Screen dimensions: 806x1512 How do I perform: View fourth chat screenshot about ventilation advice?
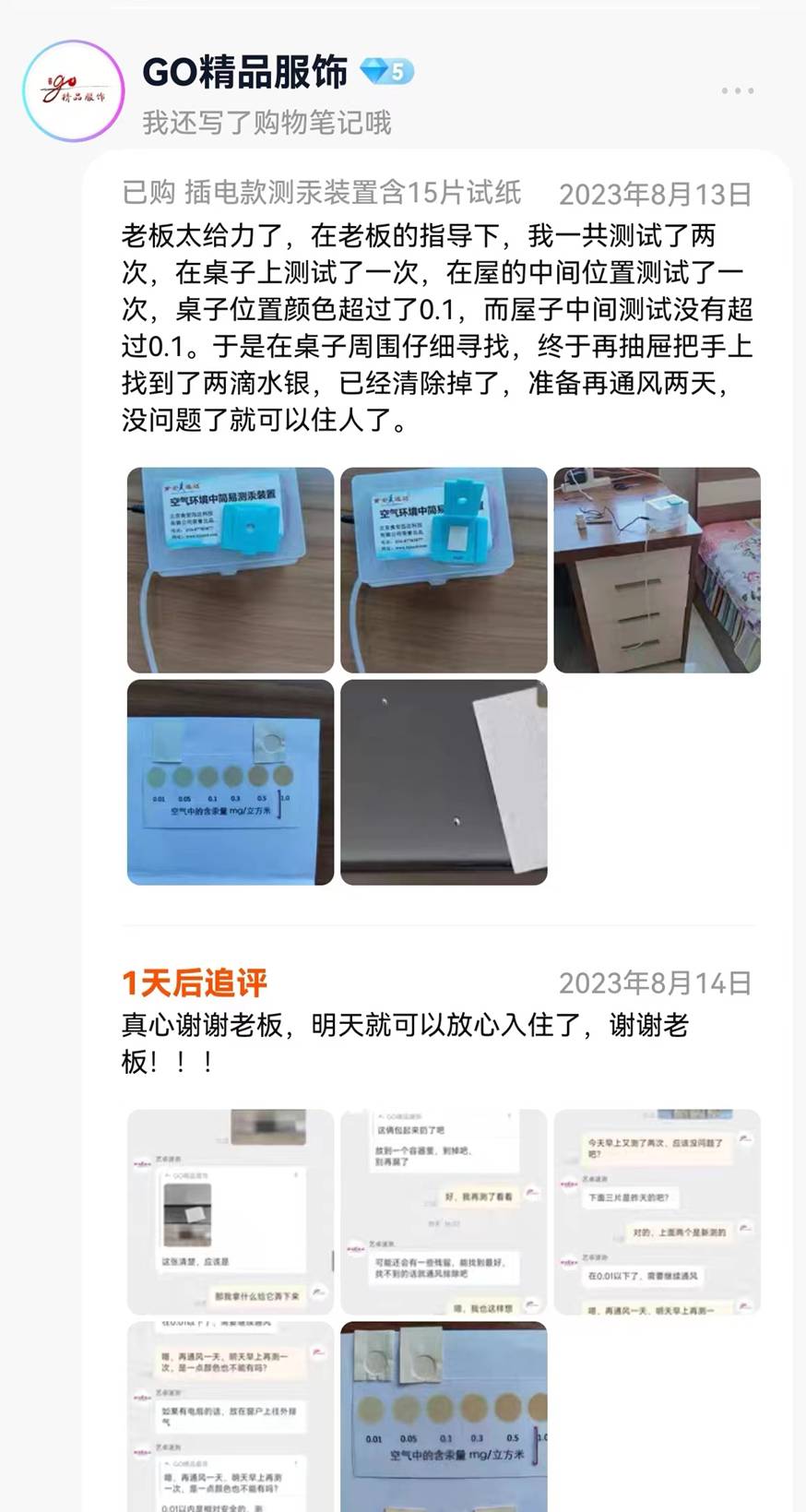click(231, 1416)
